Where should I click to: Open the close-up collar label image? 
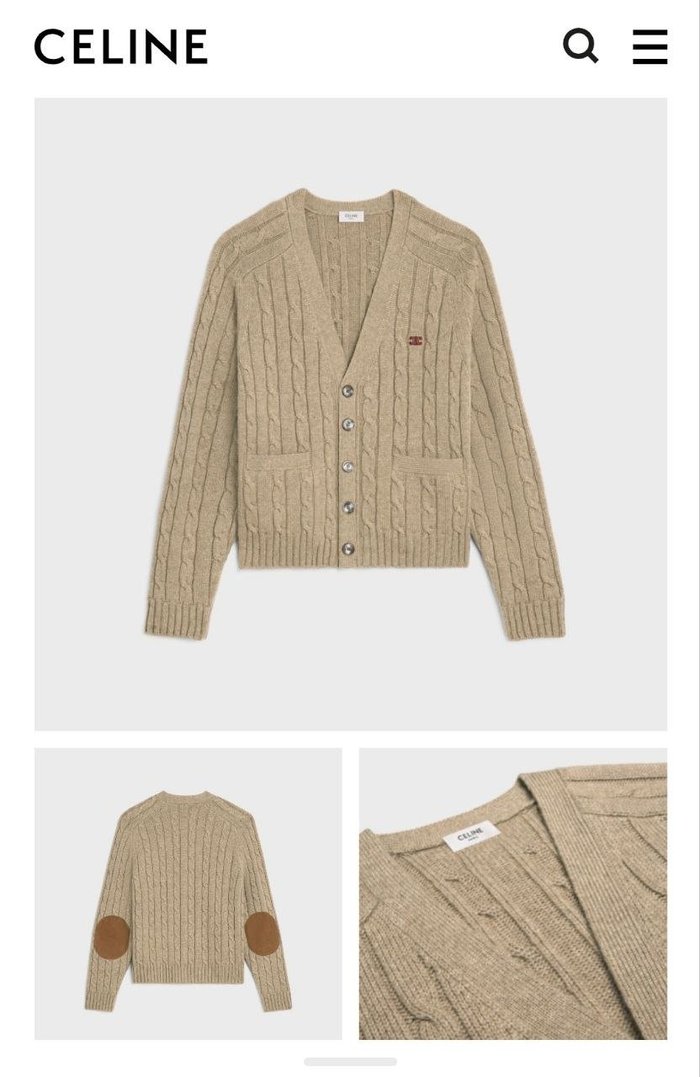point(512,893)
